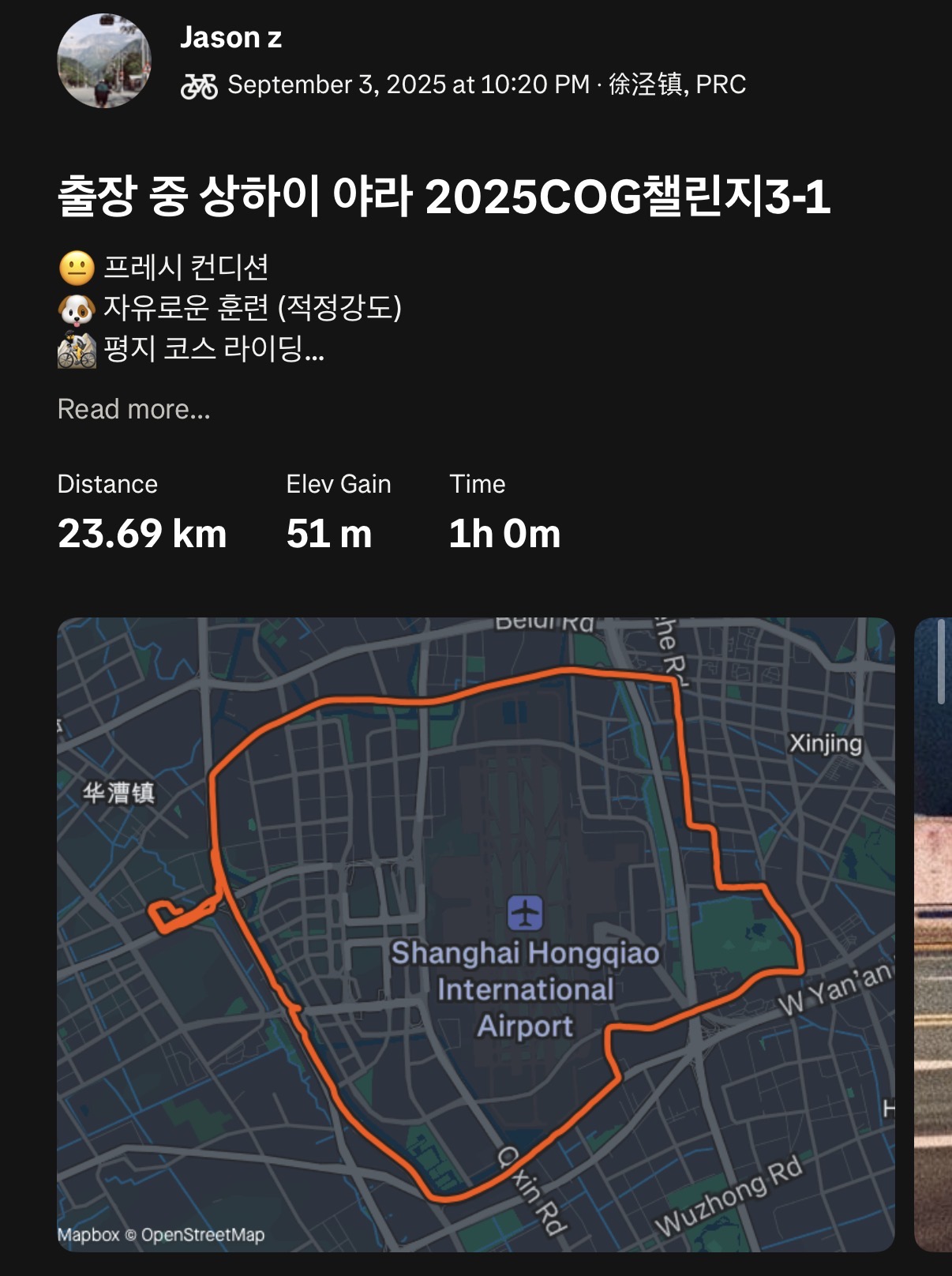Click the 徐泾镇, PRC location text

point(679,87)
